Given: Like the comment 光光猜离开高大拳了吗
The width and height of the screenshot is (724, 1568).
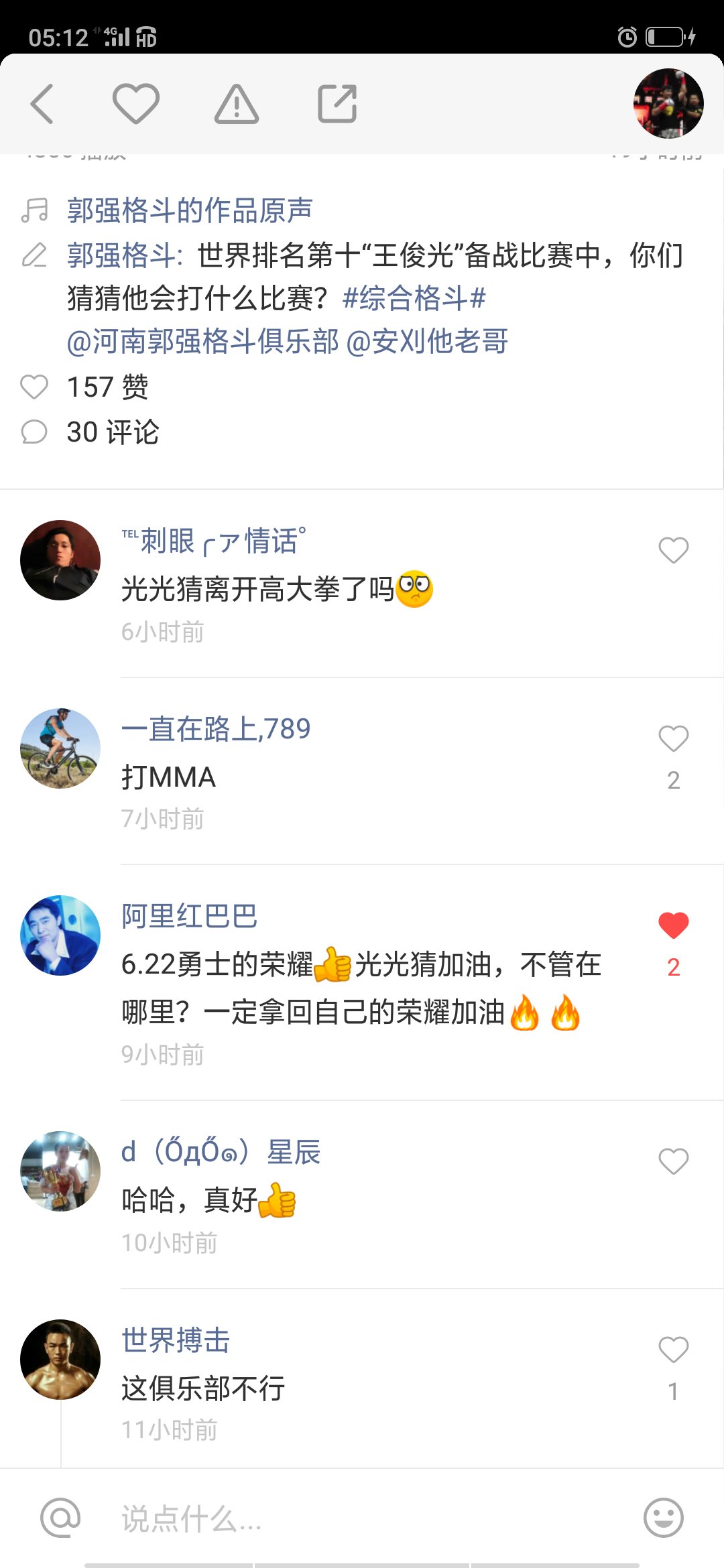Looking at the screenshot, I should 673,551.
